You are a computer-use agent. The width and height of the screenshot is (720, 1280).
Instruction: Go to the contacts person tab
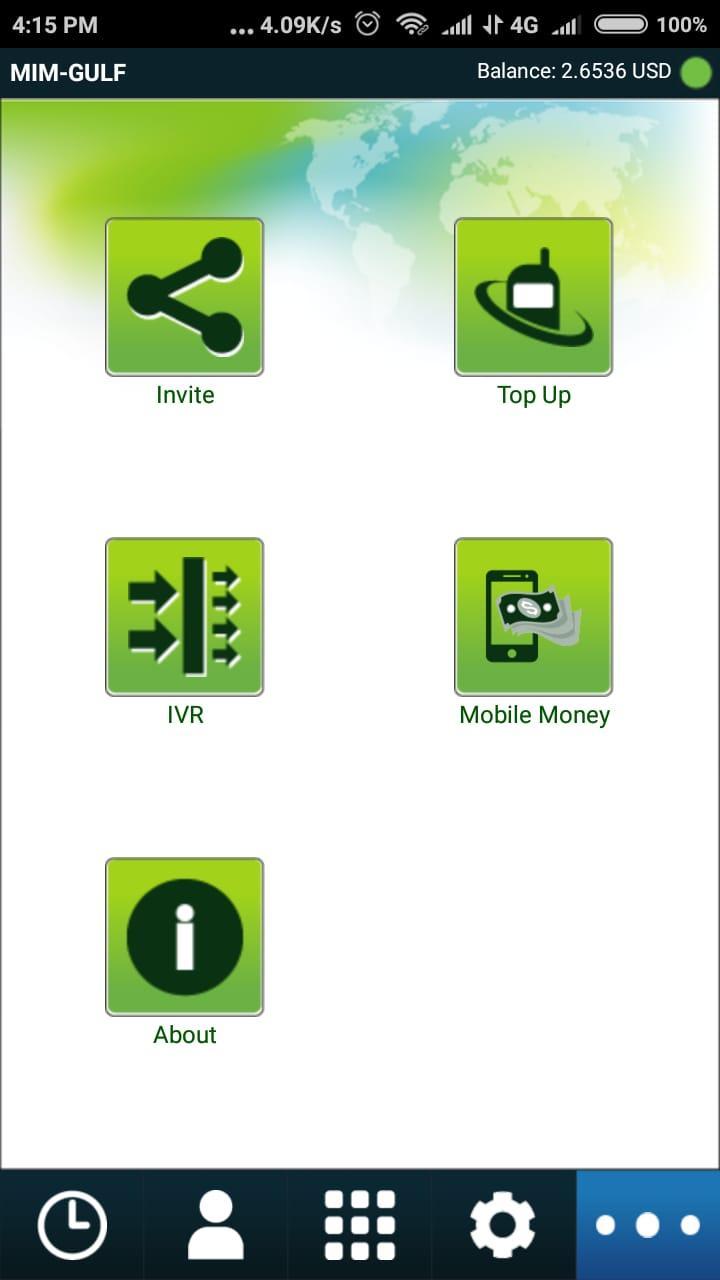[x=216, y=1225]
